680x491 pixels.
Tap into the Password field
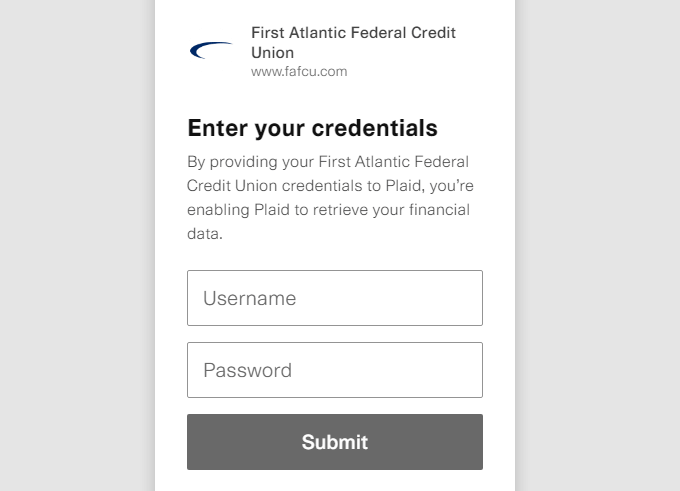(334, 370)
